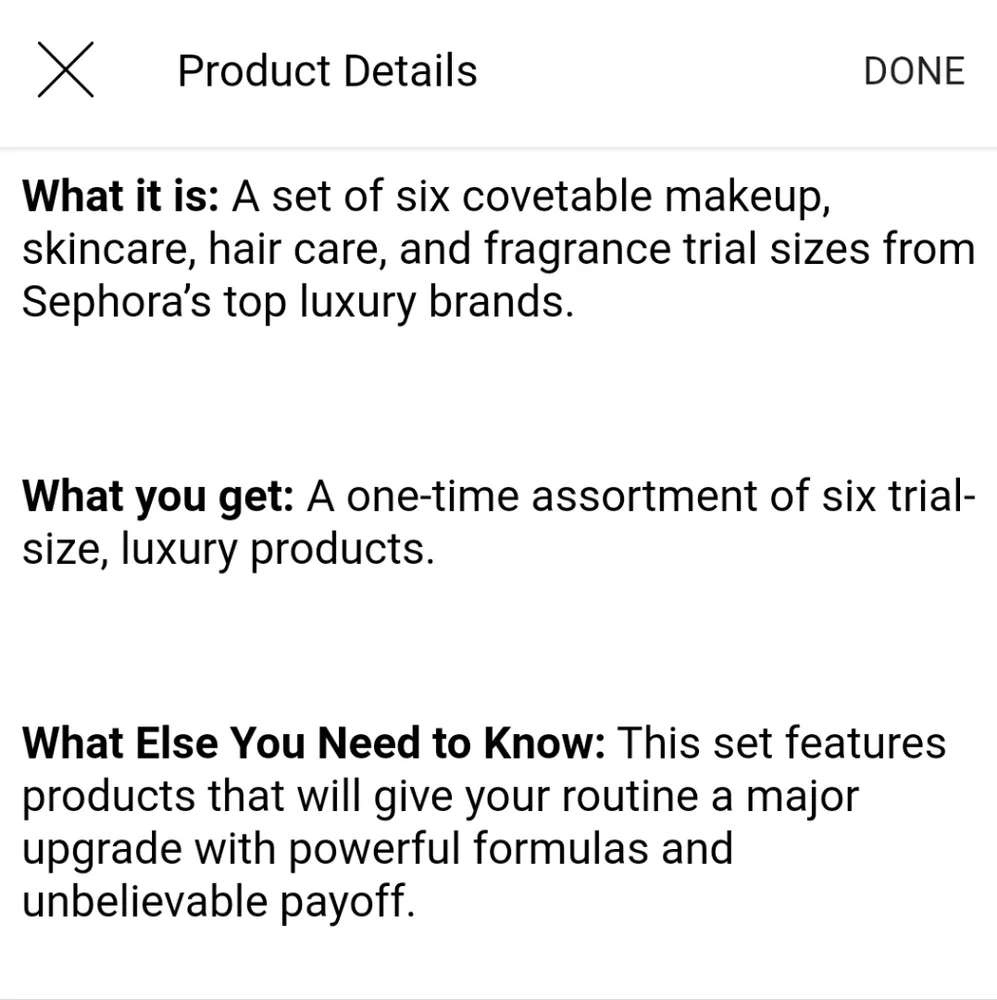Select the 'What it is' section heading
Image resolution: width=997 pixels, height=1000 pixels.
click(x=120, y=196)
